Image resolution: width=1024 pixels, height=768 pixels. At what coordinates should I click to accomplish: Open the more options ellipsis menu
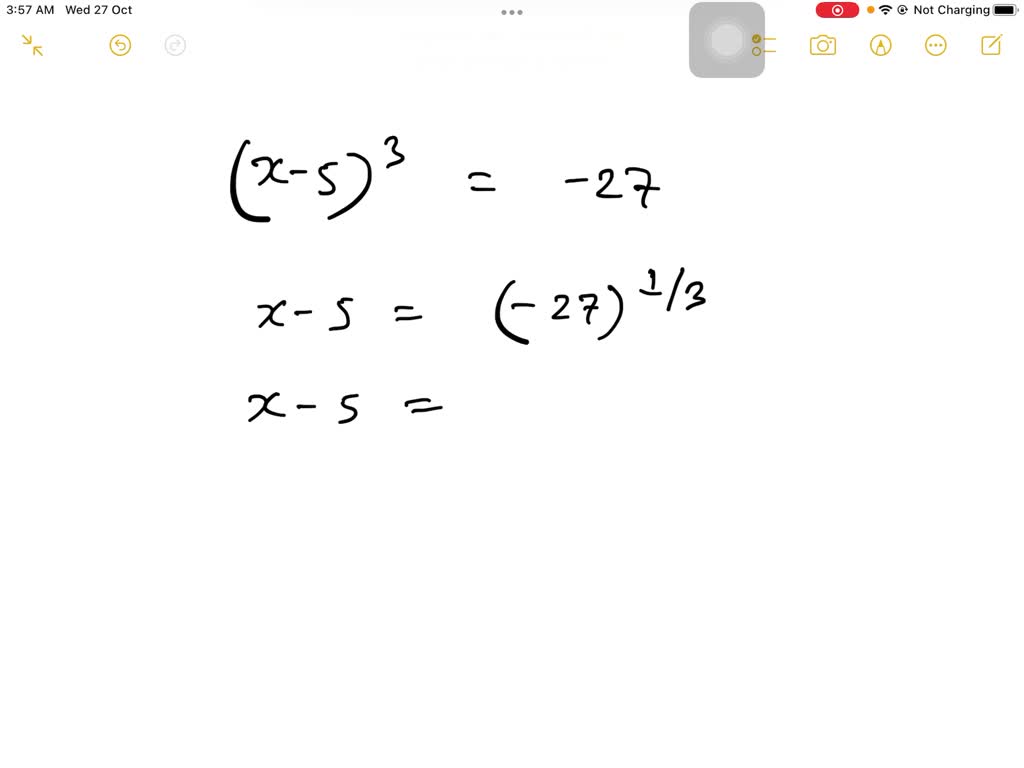(936, 45)
